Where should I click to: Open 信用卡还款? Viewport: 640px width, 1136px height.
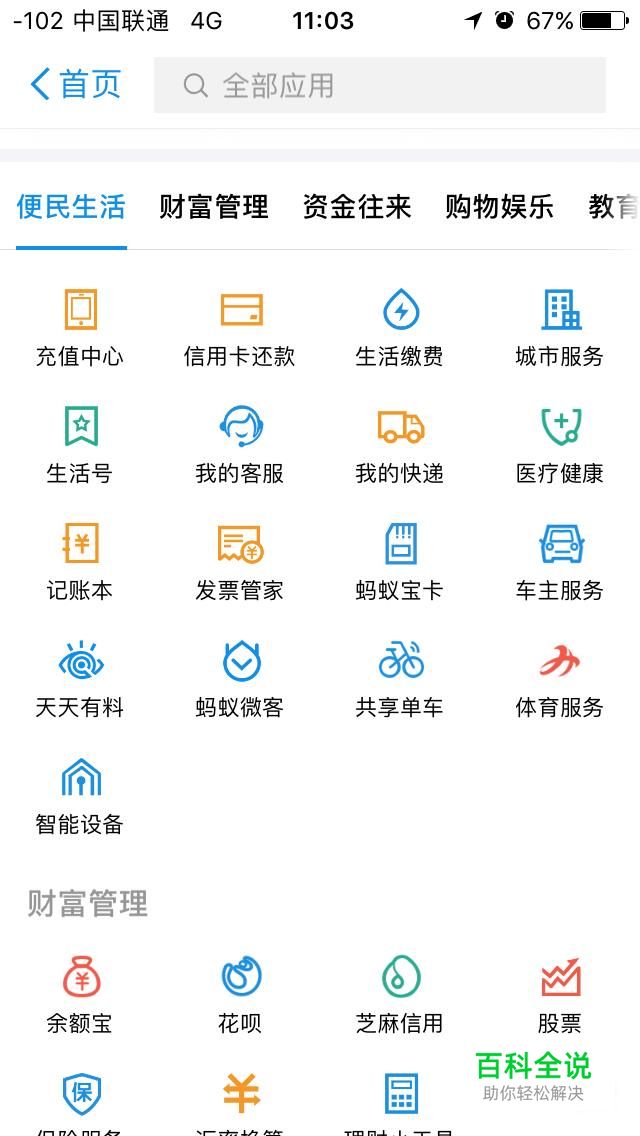[x=240, y=327]
